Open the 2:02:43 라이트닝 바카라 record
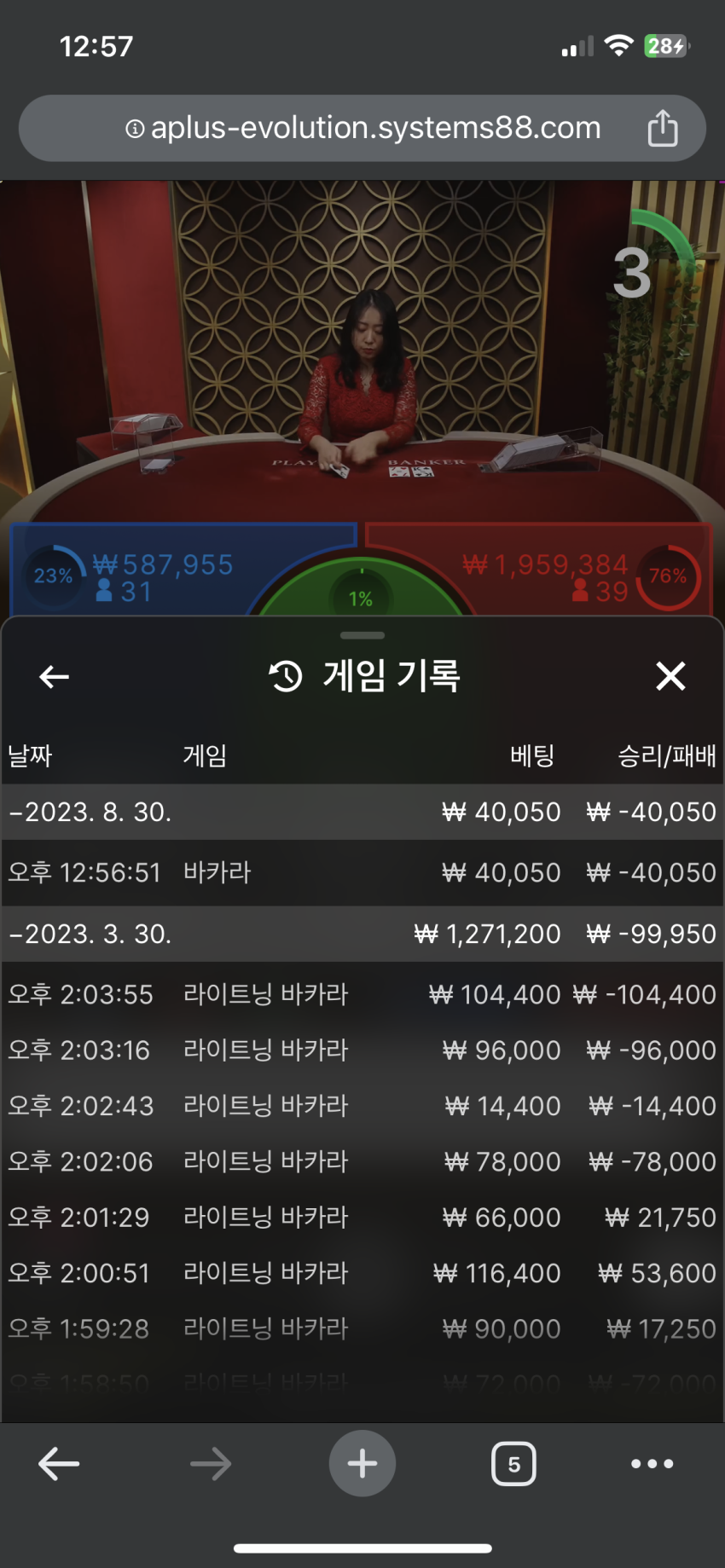 (362, 1106)
